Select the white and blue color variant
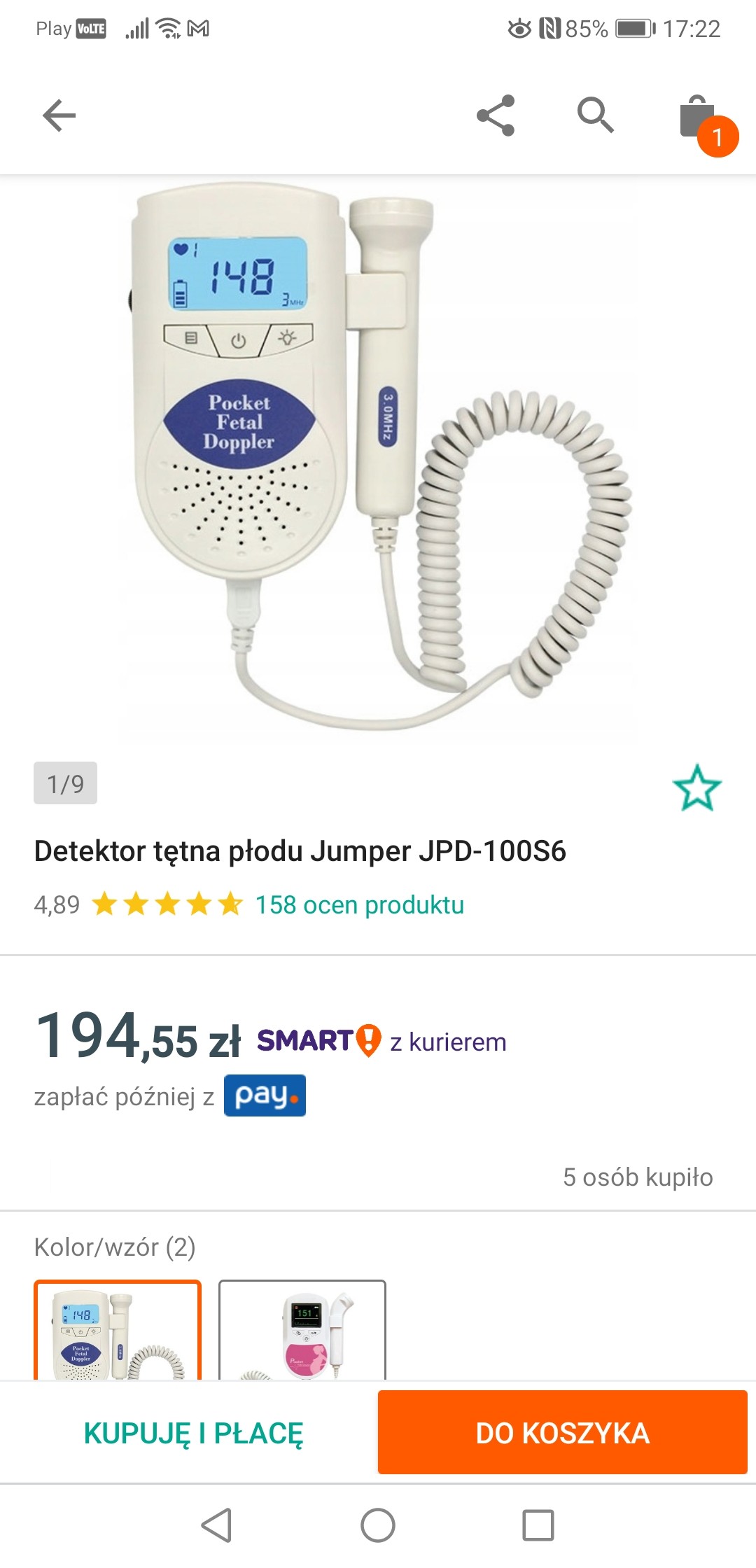The height and width of the screenshot is (1568, 756). pyautogui.click(x=118, y=1330)
